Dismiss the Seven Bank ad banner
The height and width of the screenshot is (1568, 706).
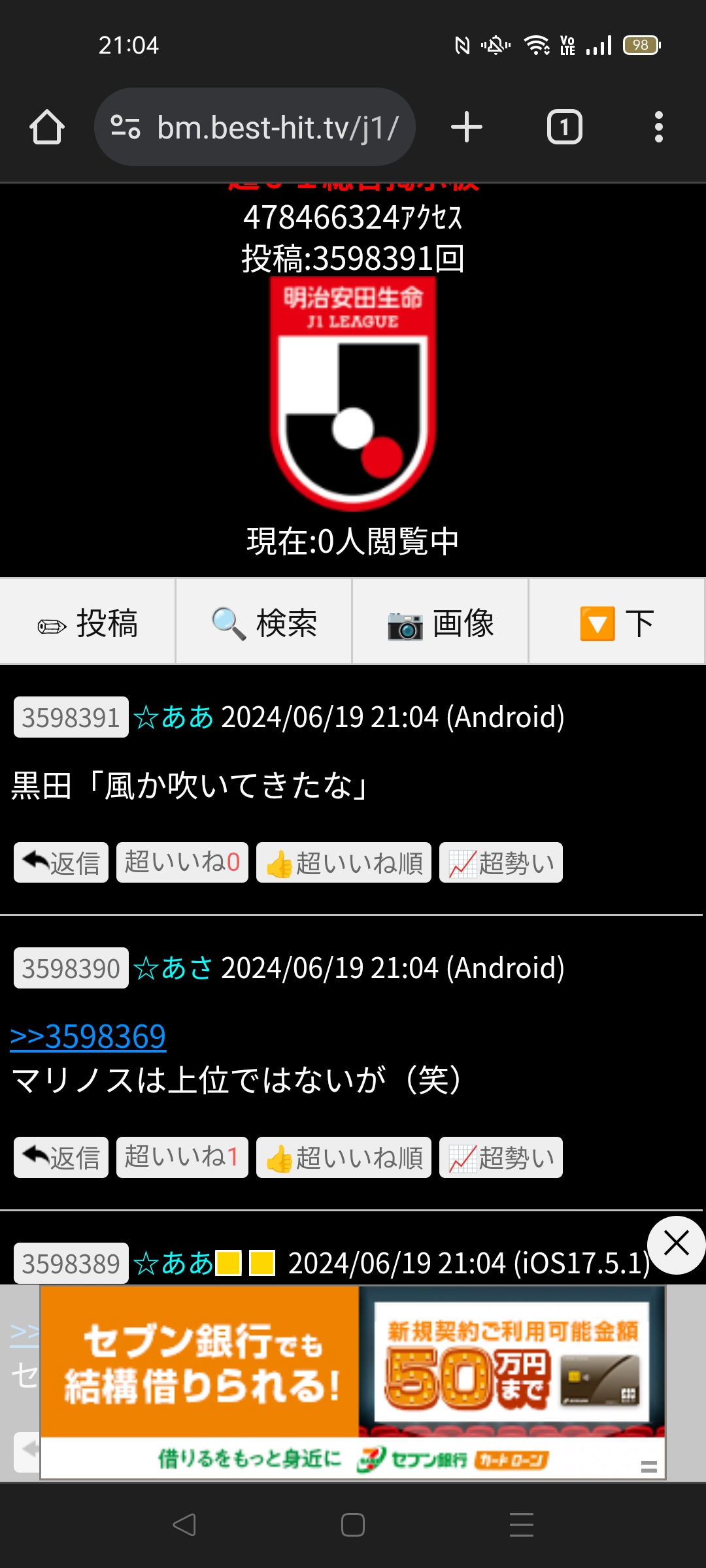[676, 1244]
